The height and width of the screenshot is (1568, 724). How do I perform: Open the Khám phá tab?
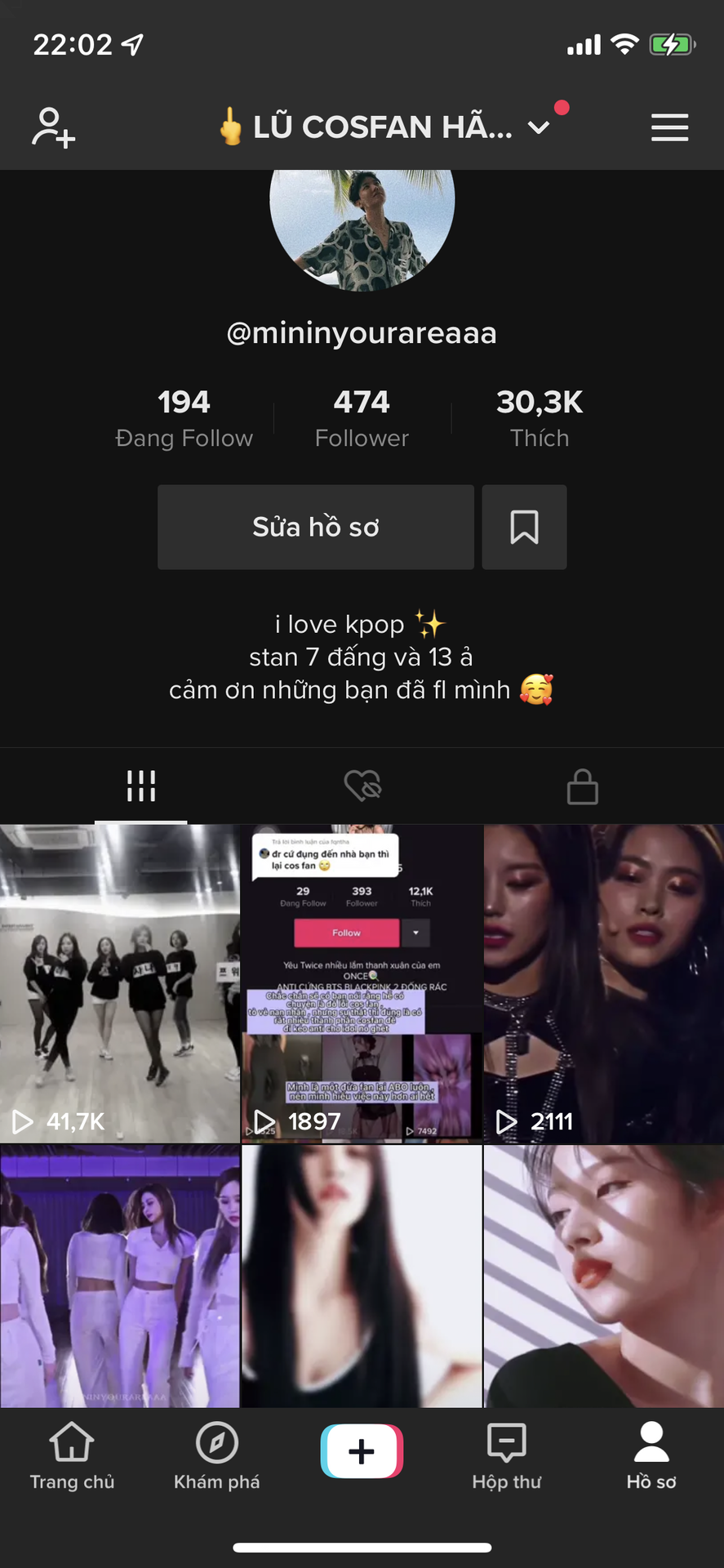(217, 1456)
